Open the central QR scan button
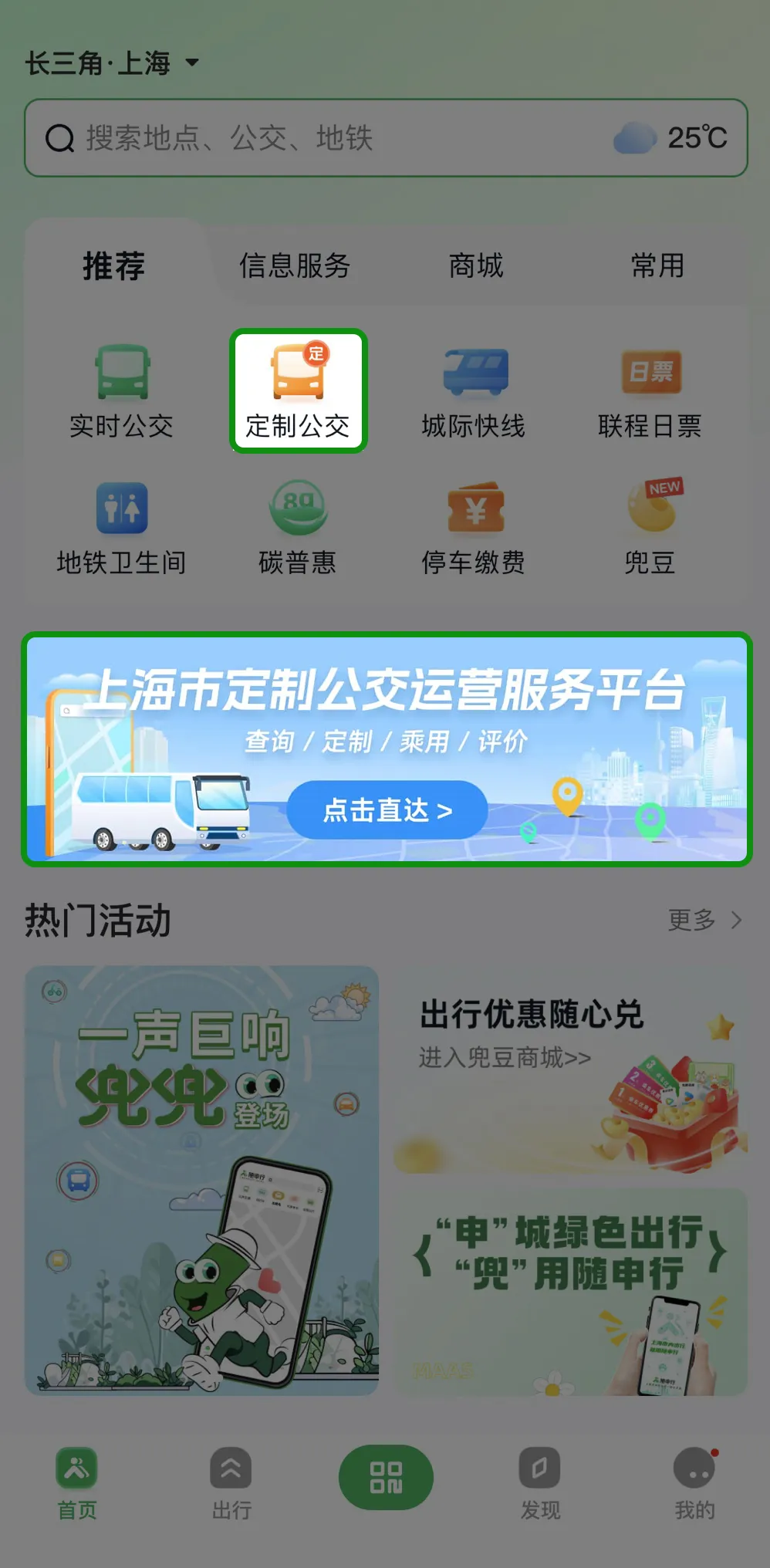The height and width of the screenshot is (1568, 770). click(x=385, y=1476)
